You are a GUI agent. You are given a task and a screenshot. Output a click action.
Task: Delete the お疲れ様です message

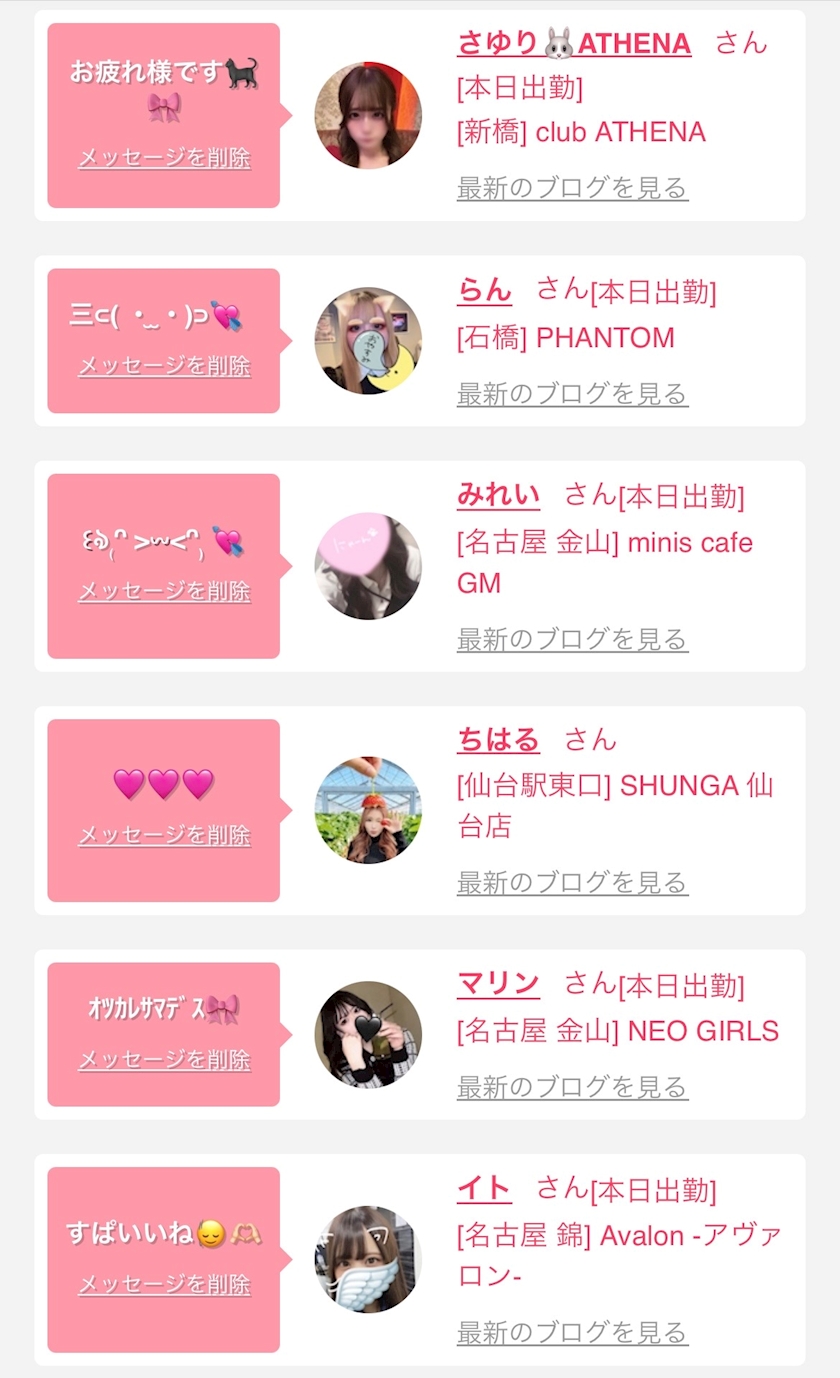click(x=164, y=158)
